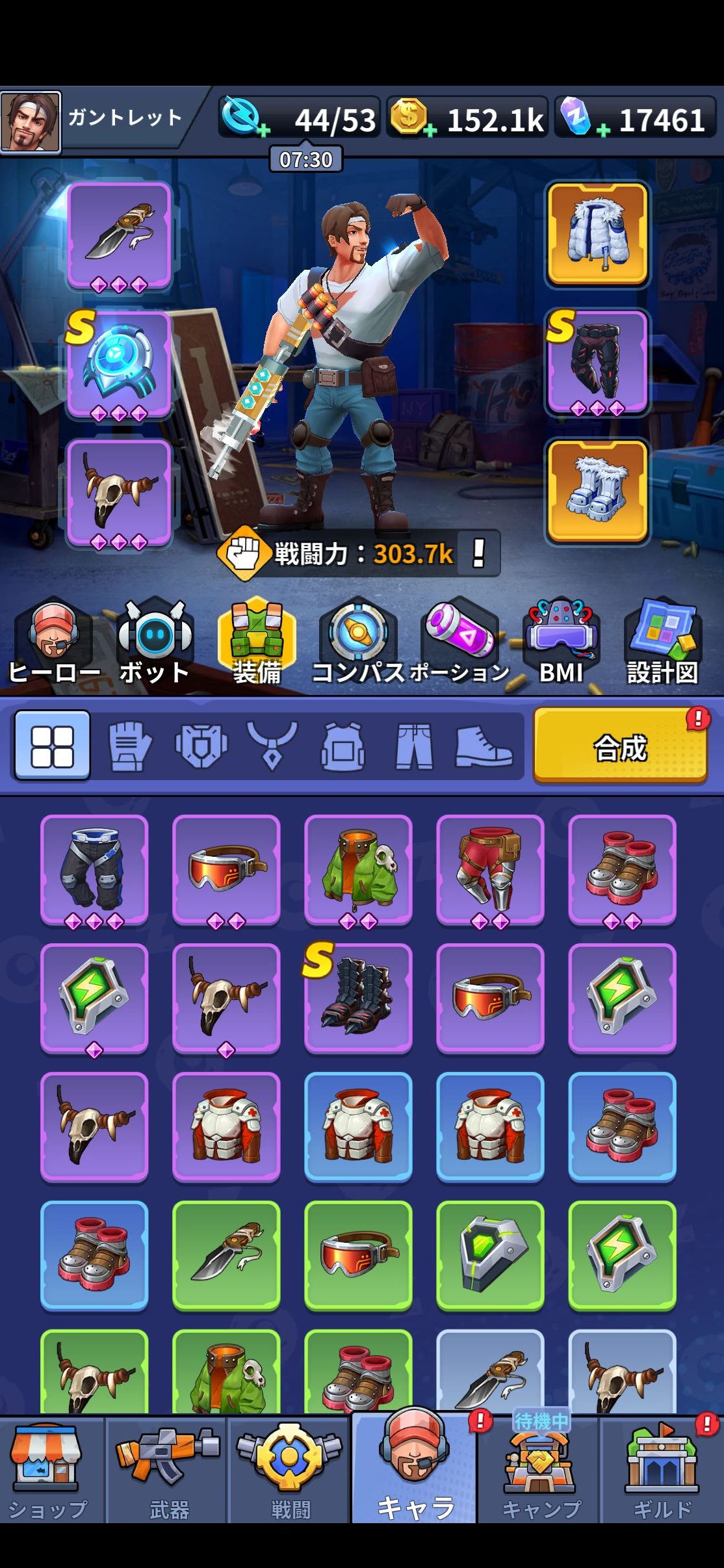
Task: Go to the 武器 weapons tab
Action: point(168,1470)
